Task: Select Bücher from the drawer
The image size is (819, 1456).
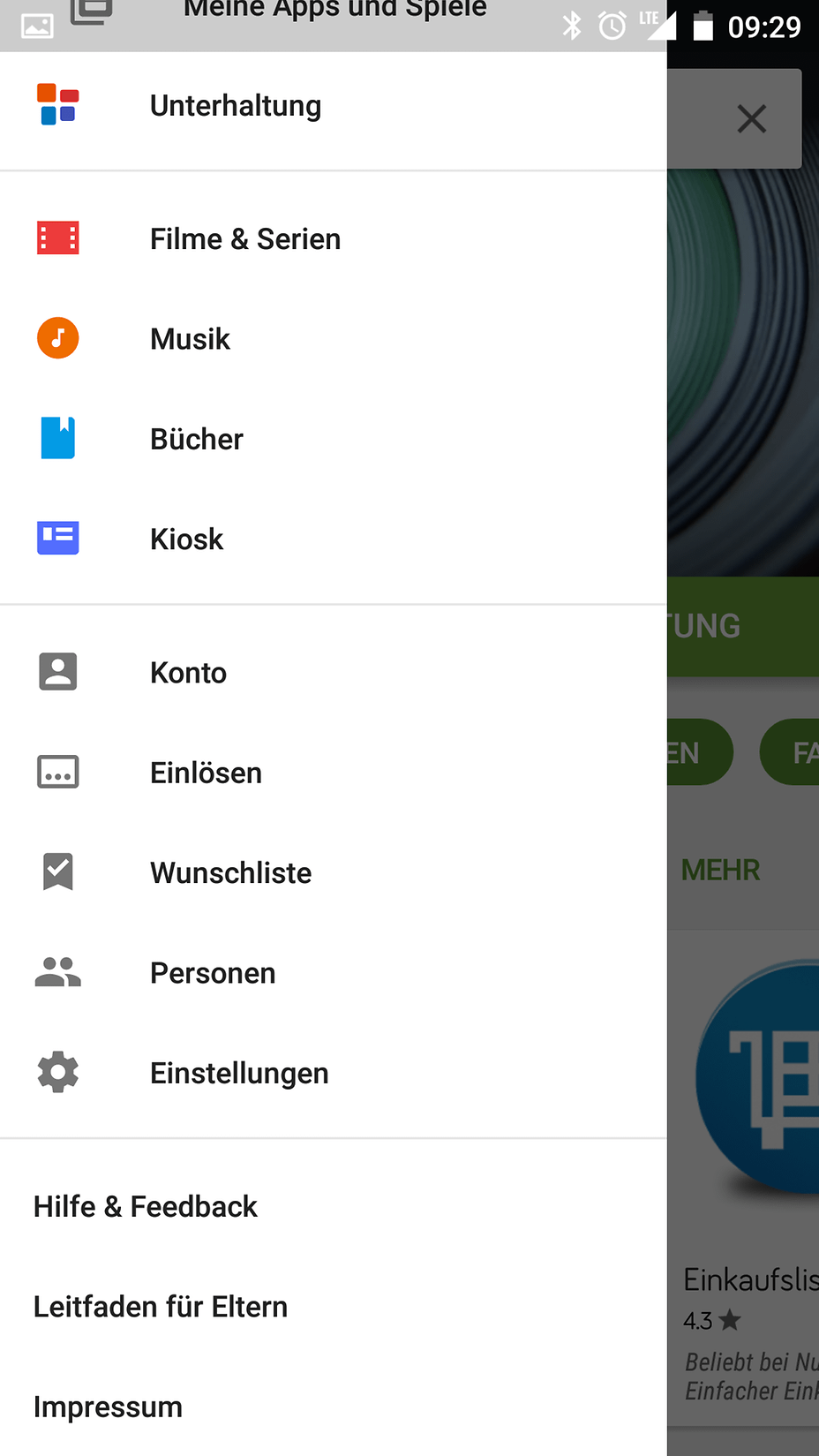Action: click(196, 439)
